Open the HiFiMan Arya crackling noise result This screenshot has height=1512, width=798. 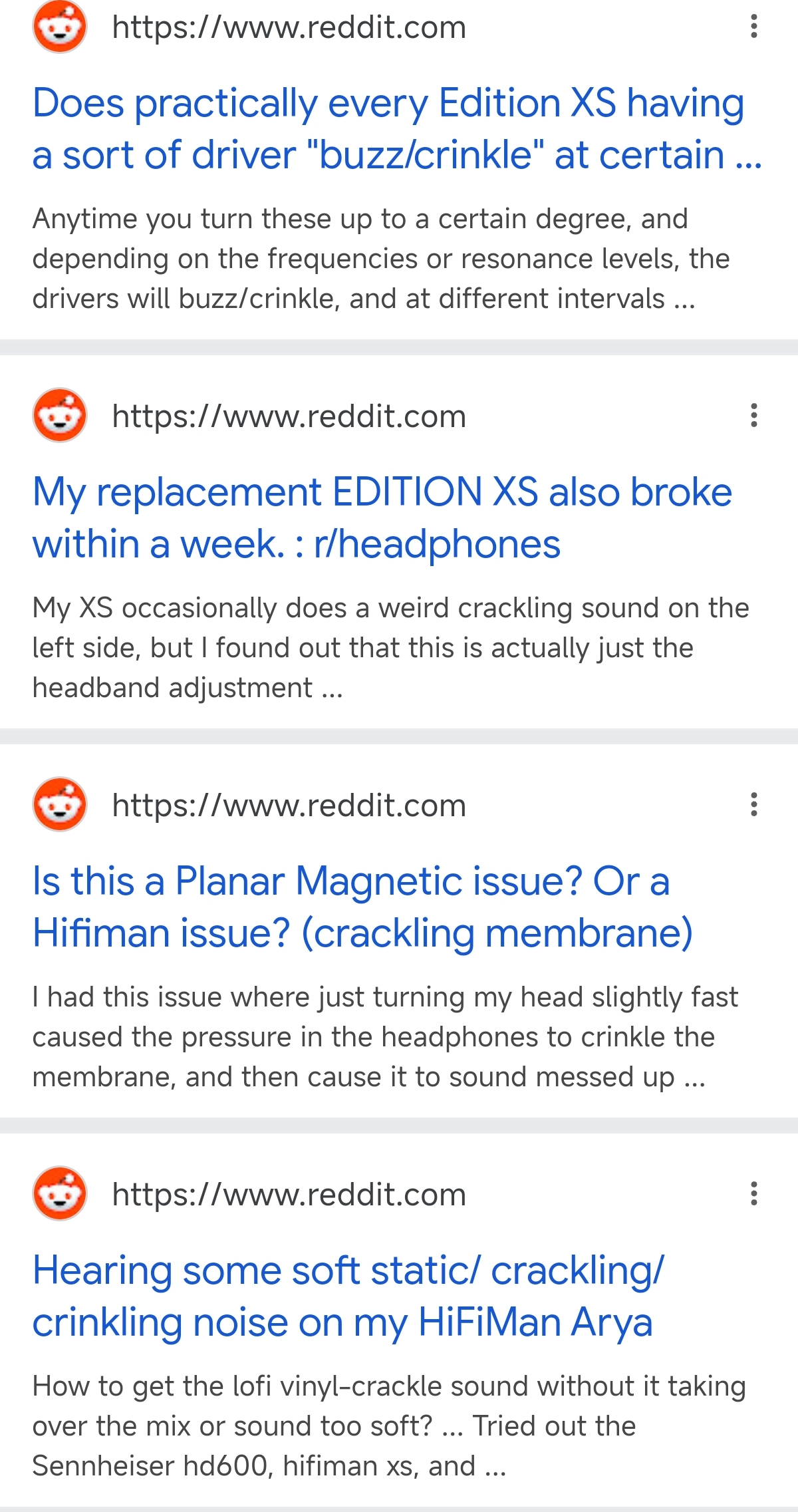point(348,1296)
